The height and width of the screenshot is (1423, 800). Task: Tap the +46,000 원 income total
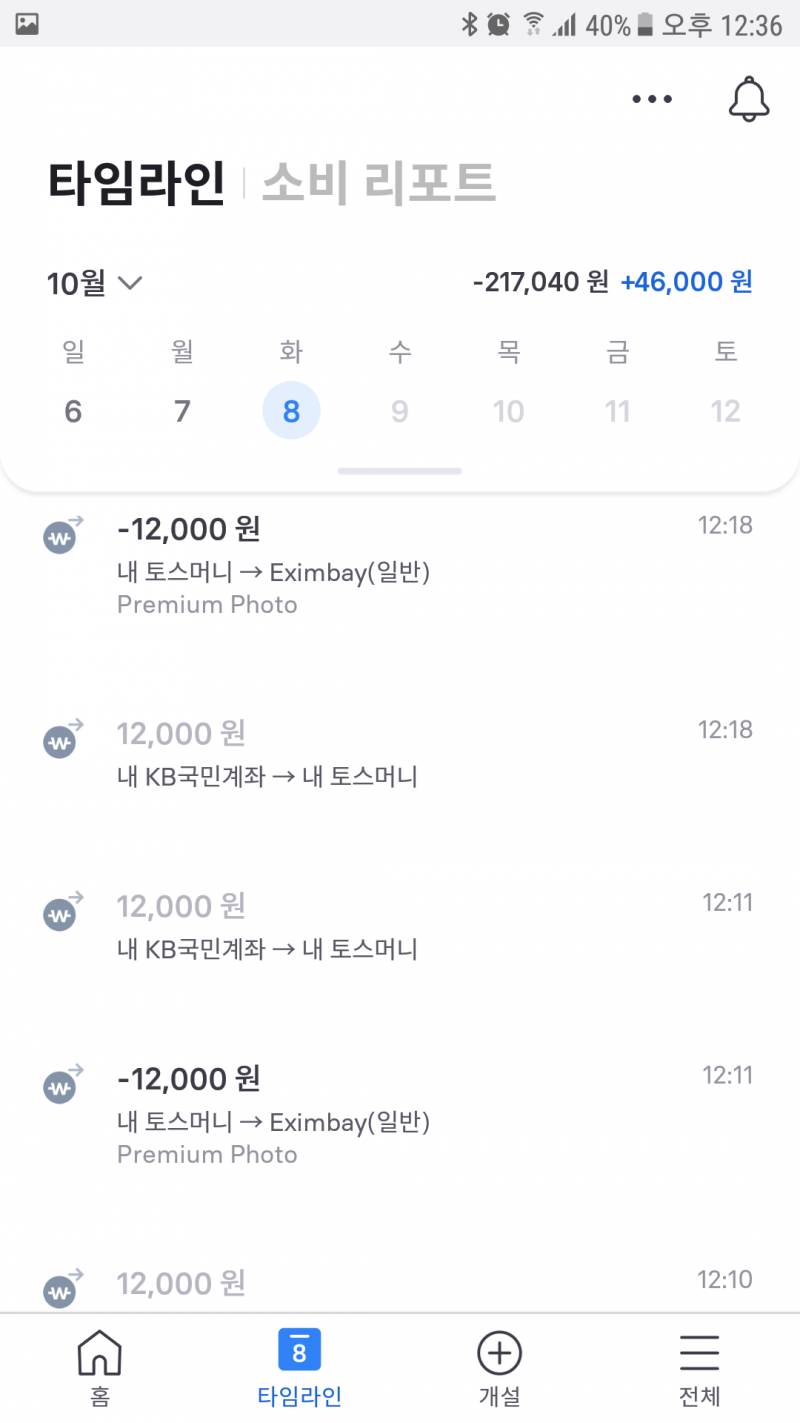click(x=688, y=281)
